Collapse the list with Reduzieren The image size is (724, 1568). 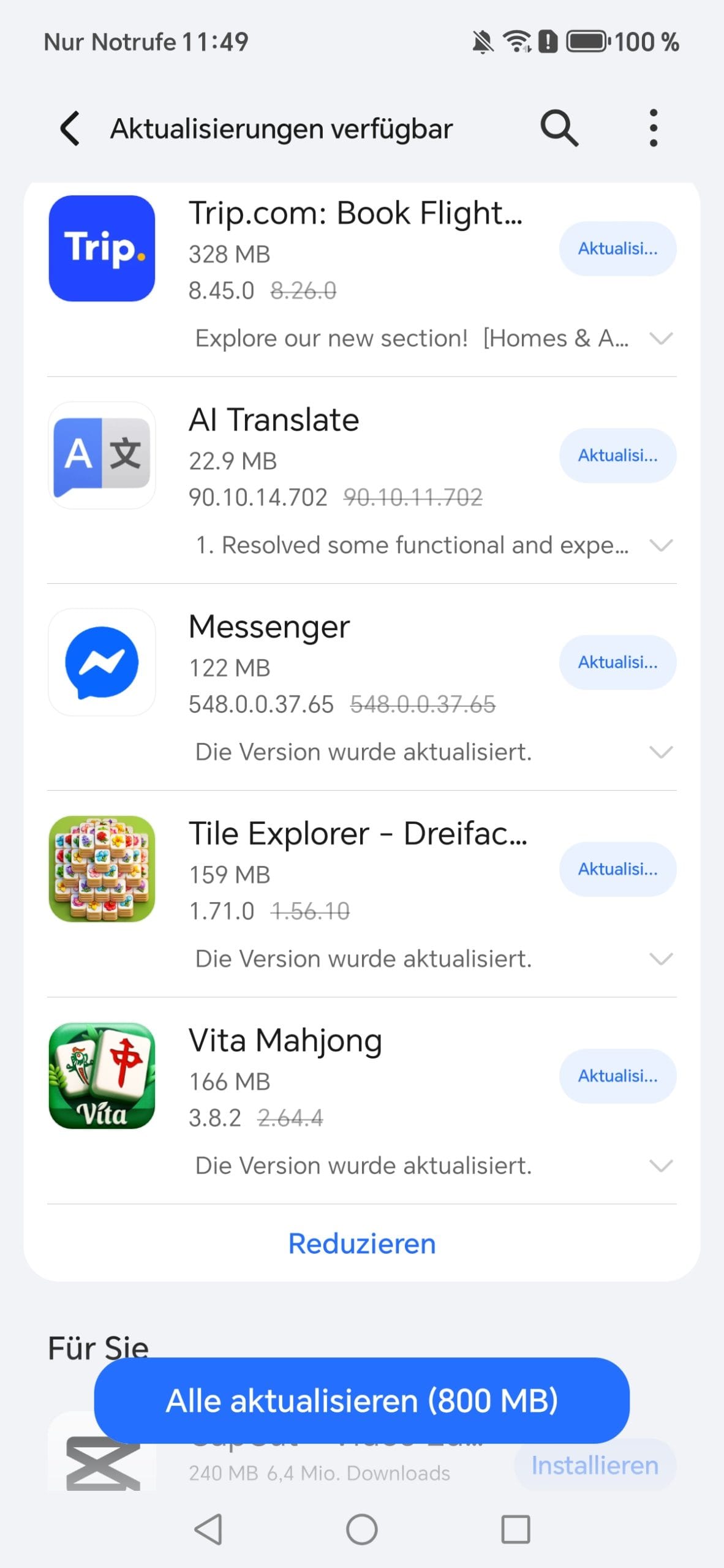[x=361, y=1244]
